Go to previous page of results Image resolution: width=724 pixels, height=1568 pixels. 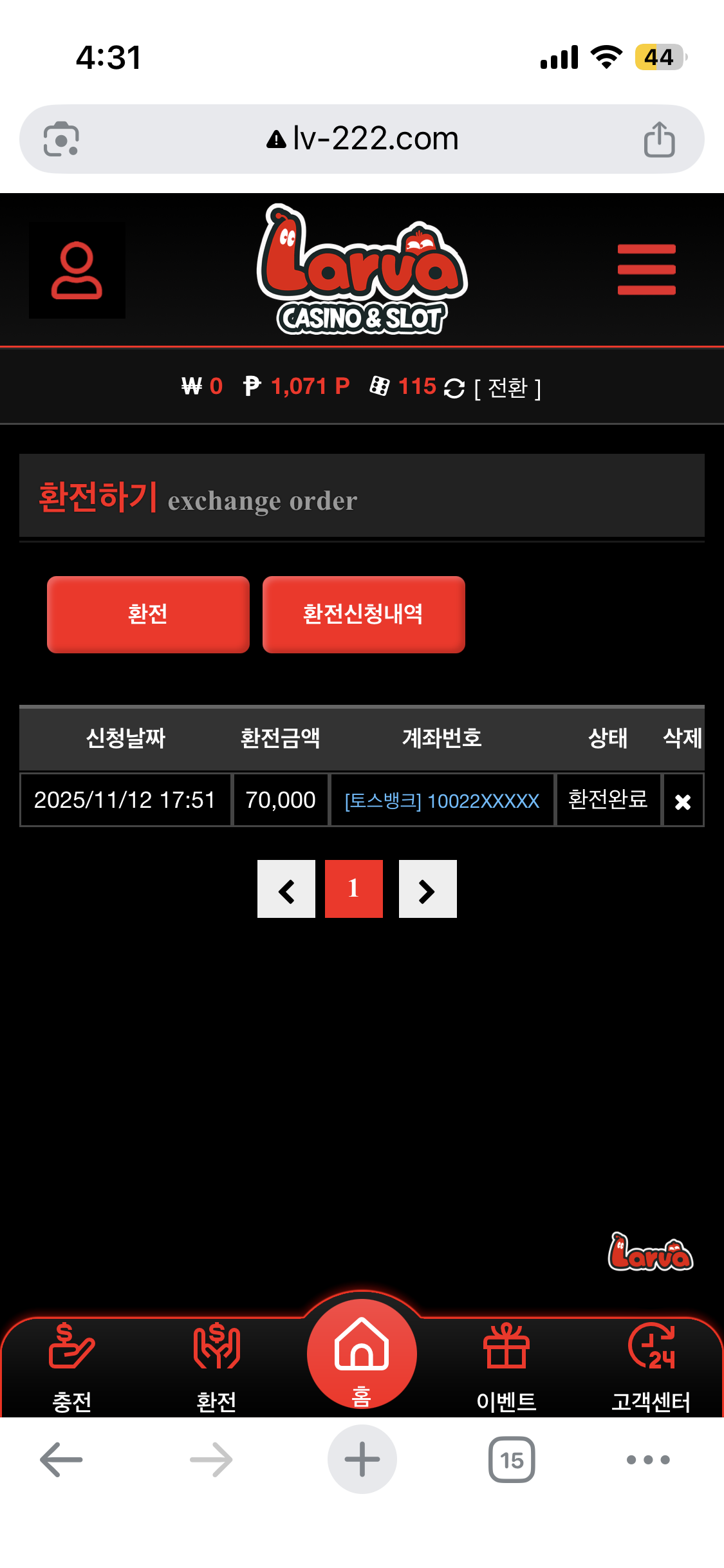(x=286, y=890)
